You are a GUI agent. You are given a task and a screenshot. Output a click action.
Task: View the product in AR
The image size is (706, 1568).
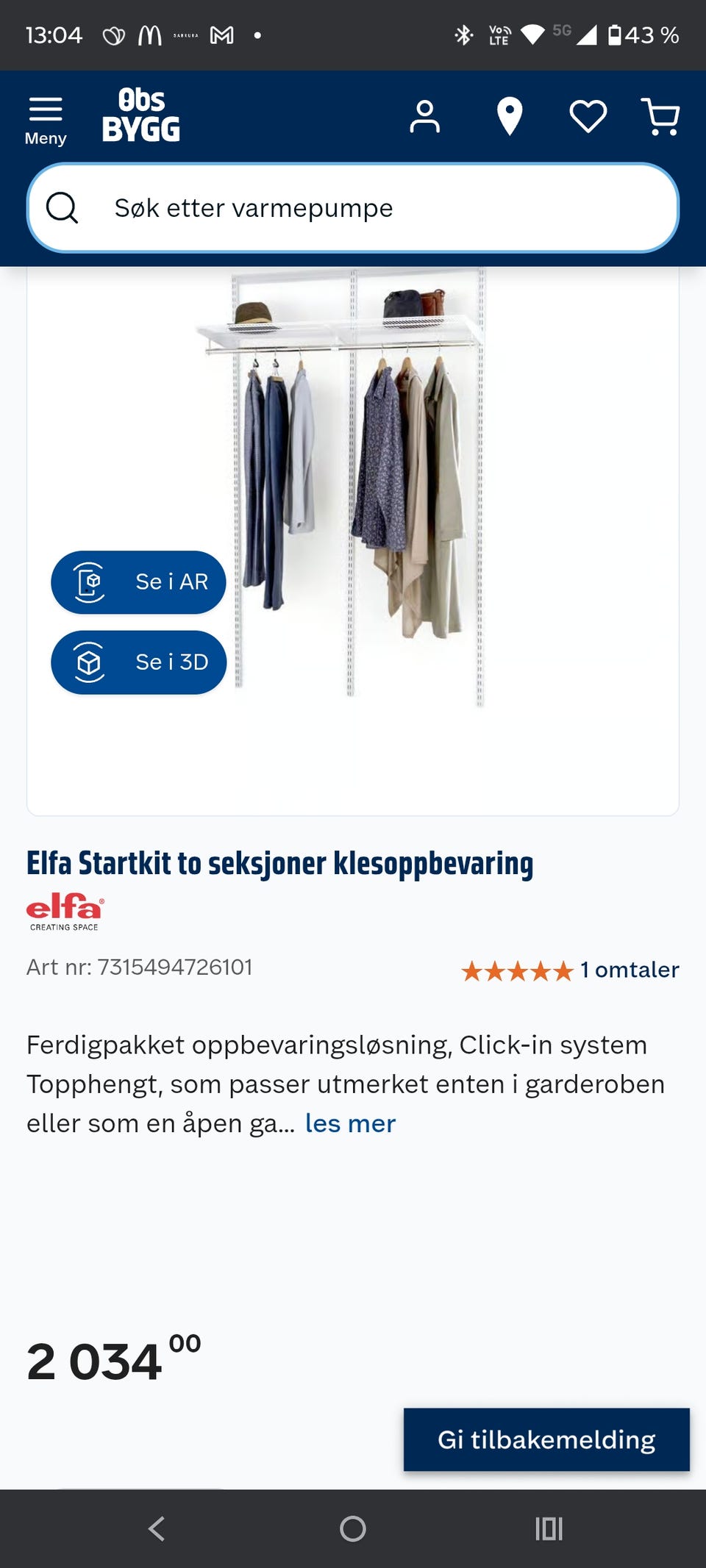pyautogui.click(x=138, y=581)
